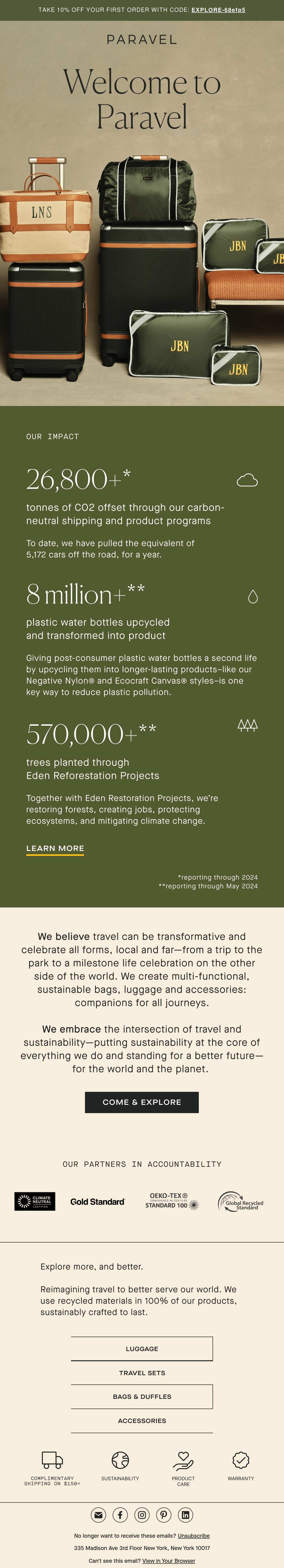Viewport: 284px width, 1568px height.
Task: Tap the Warranty checkmark badge
Action: (241, 1460)
